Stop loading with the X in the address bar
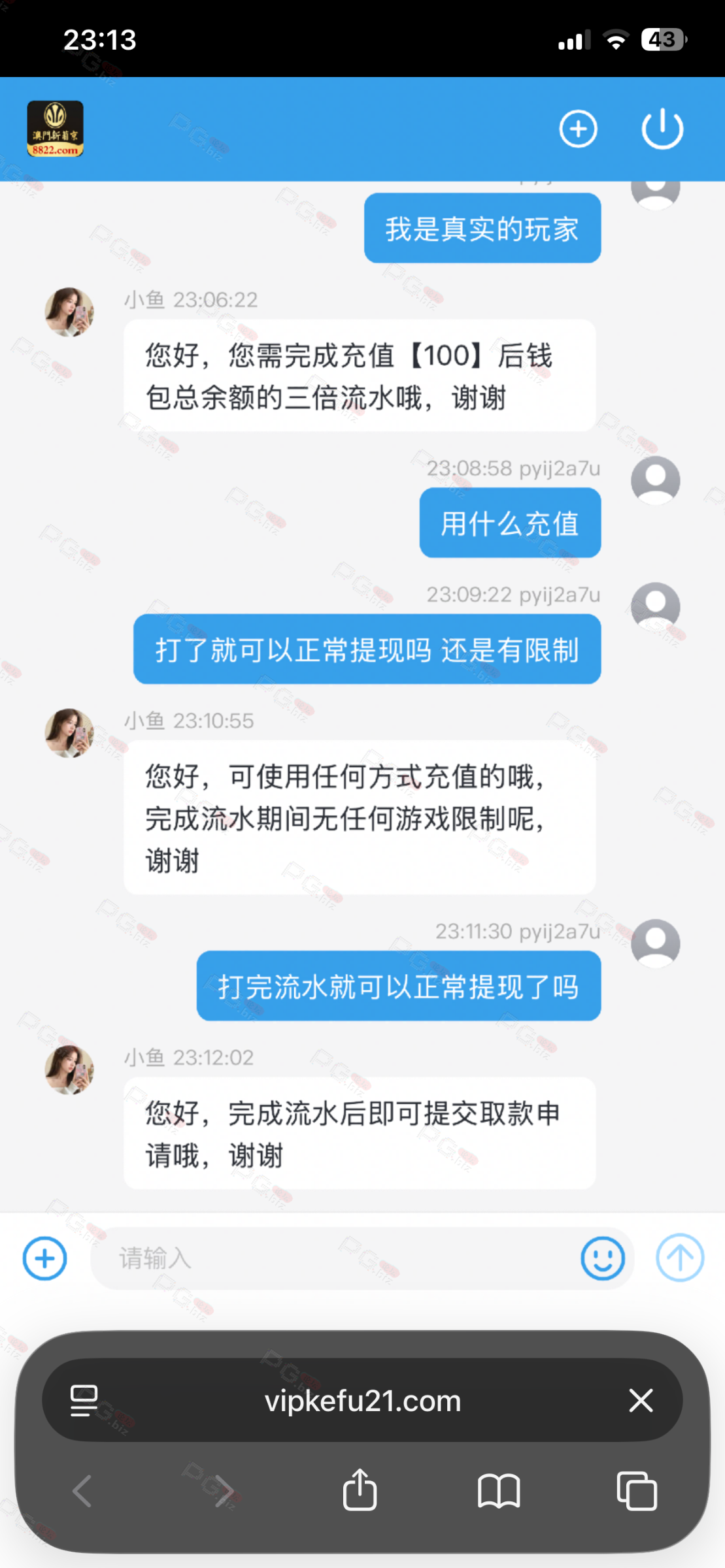 tap(641, 1400)
